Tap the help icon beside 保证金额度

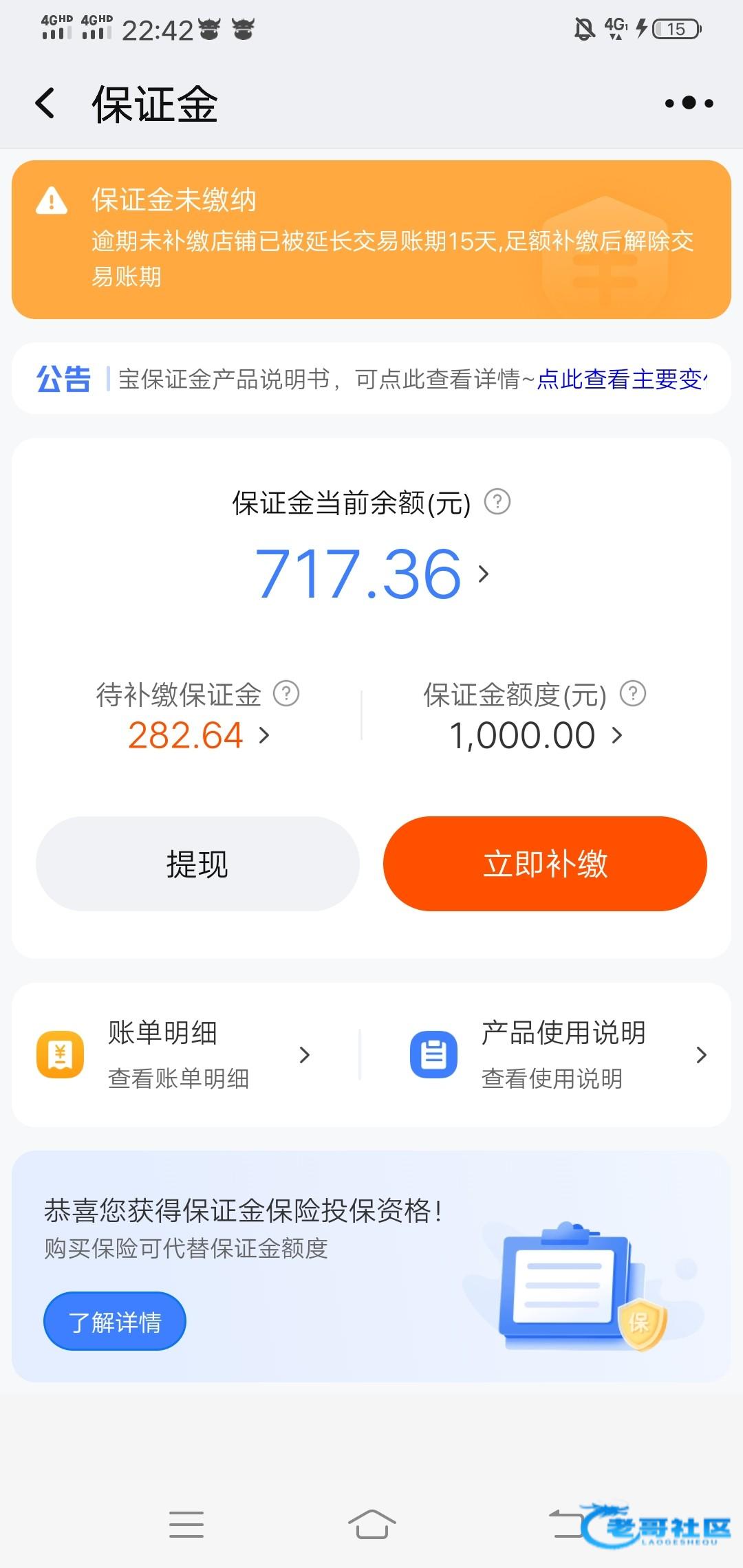[633, 693]
